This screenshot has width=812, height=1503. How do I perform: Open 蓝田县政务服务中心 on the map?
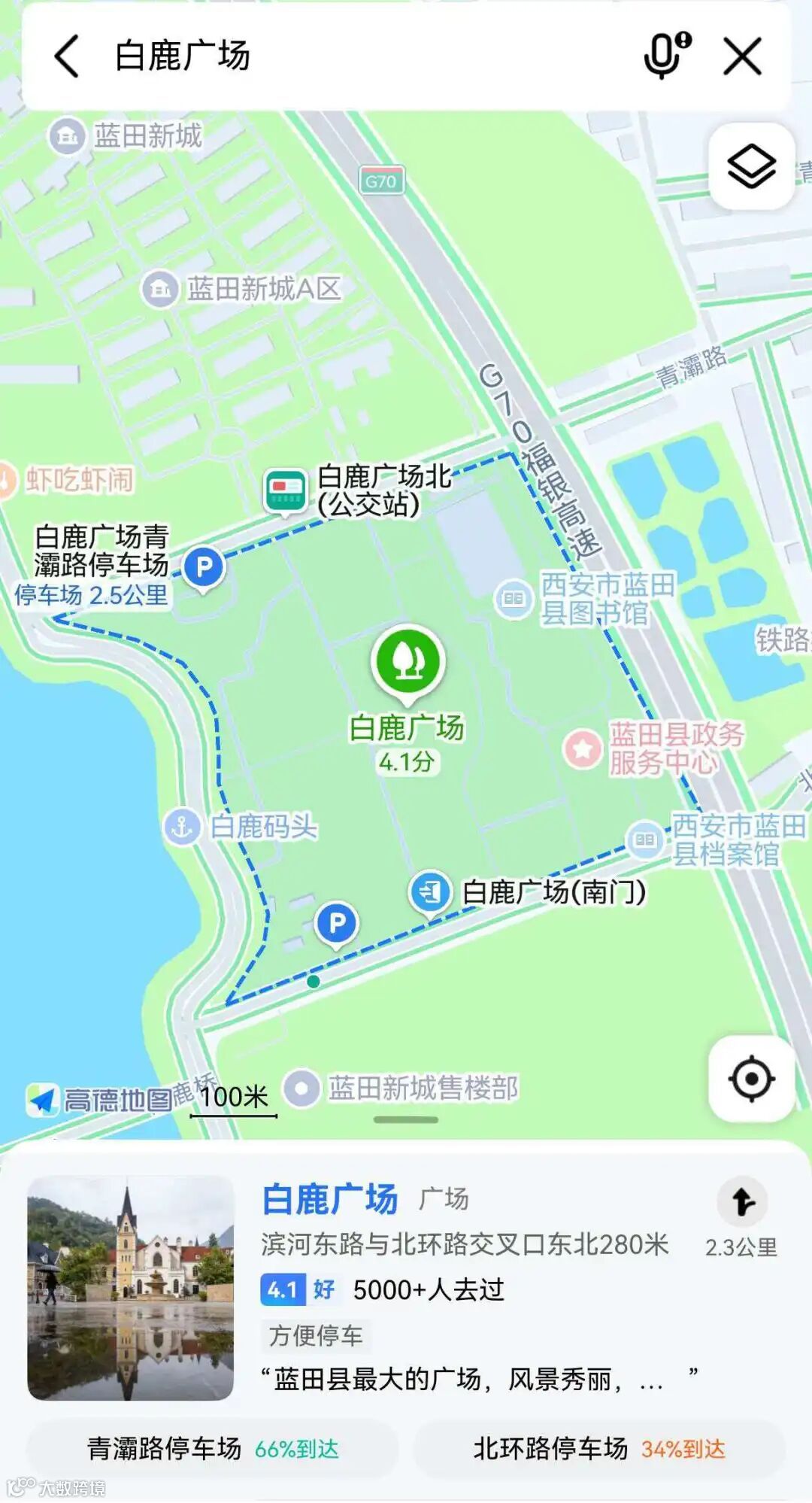click(583, 748)
